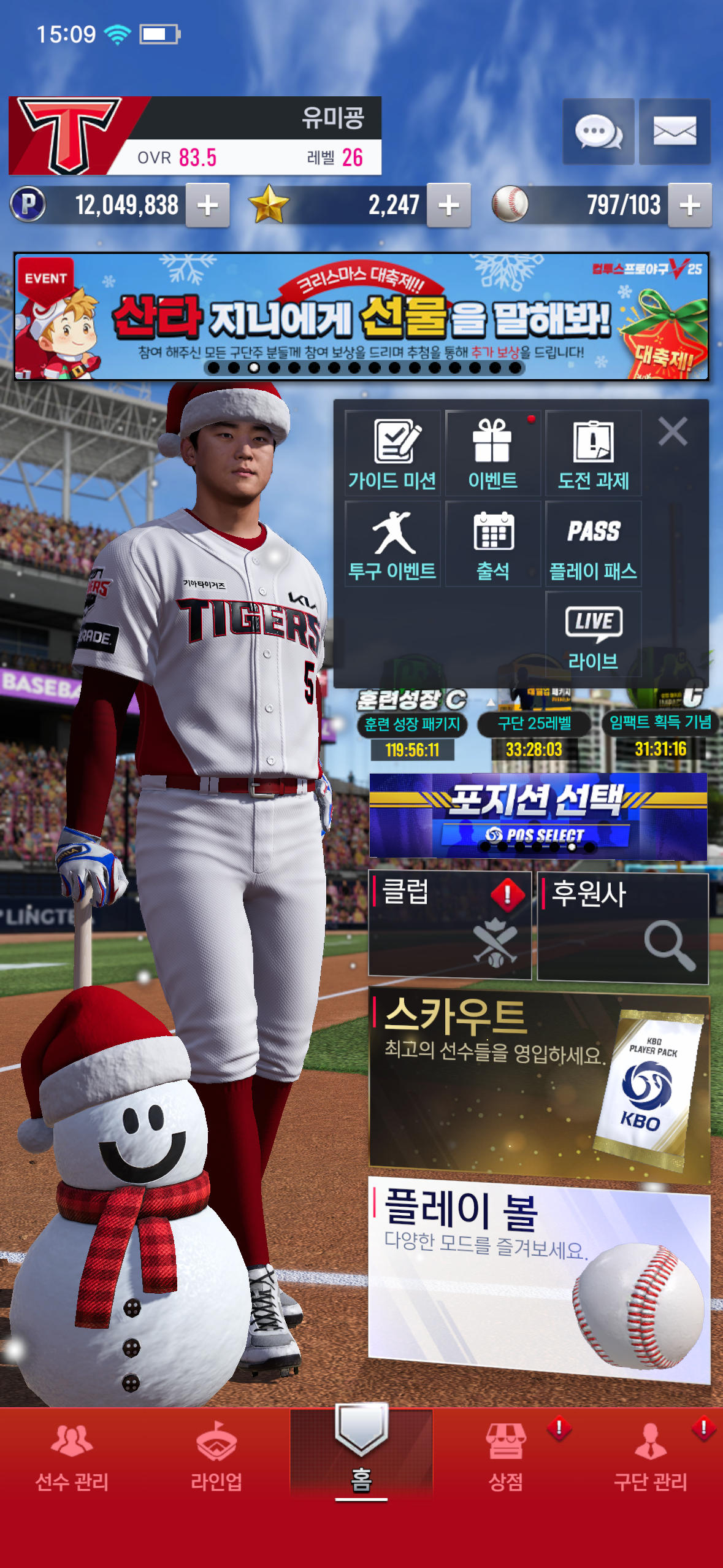Open the Santa Genie Christmas event banner
The width and height of the screenshot is (723, 1568).
[361, 317]
